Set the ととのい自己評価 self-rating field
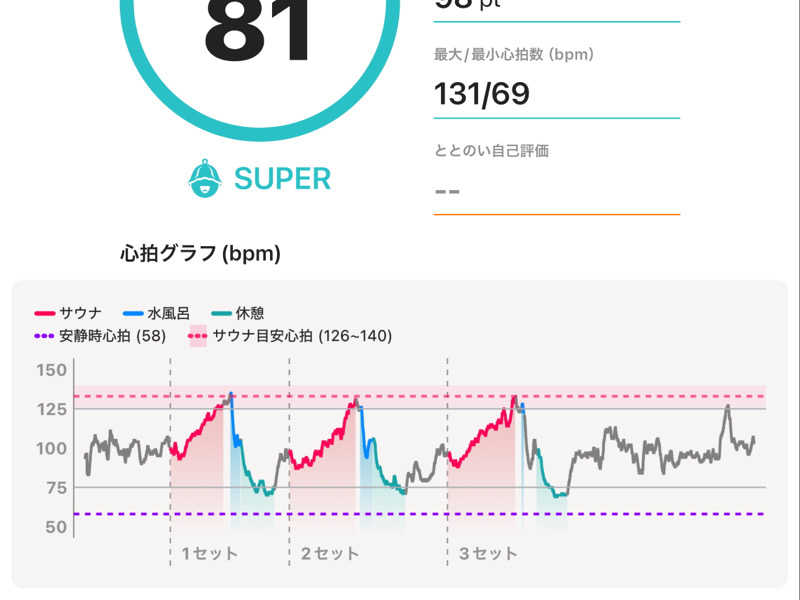 click(555, 189)
